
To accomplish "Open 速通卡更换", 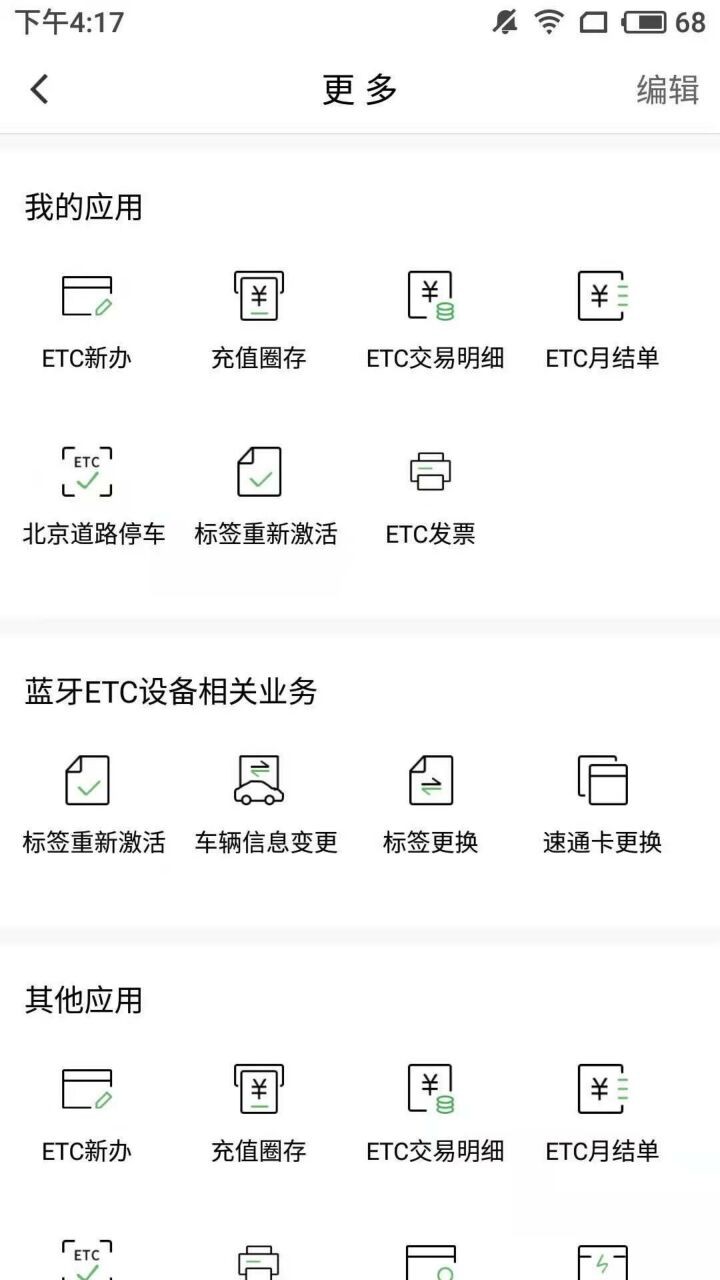I will tap(602, 803).
